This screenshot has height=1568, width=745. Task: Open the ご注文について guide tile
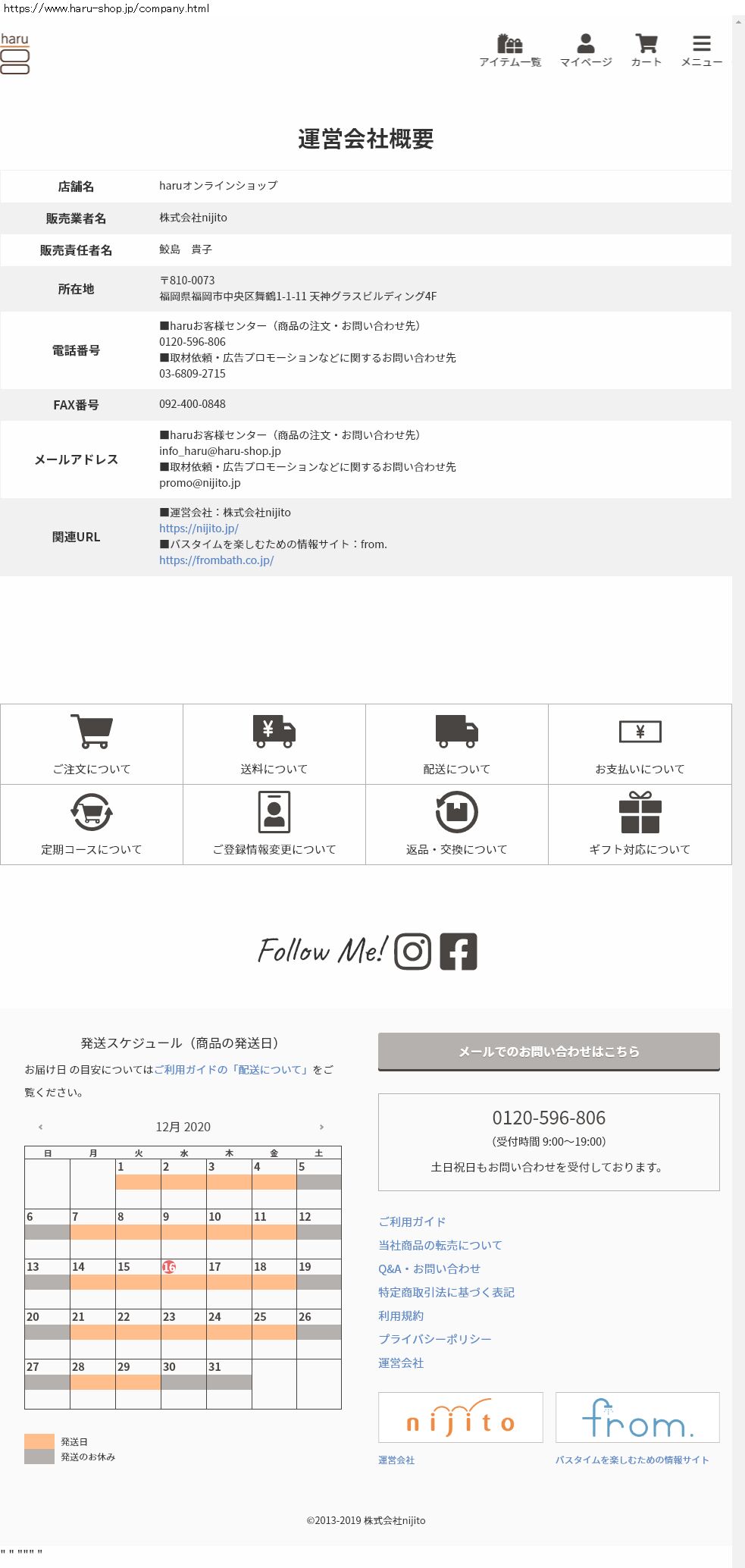click(92, 744)
